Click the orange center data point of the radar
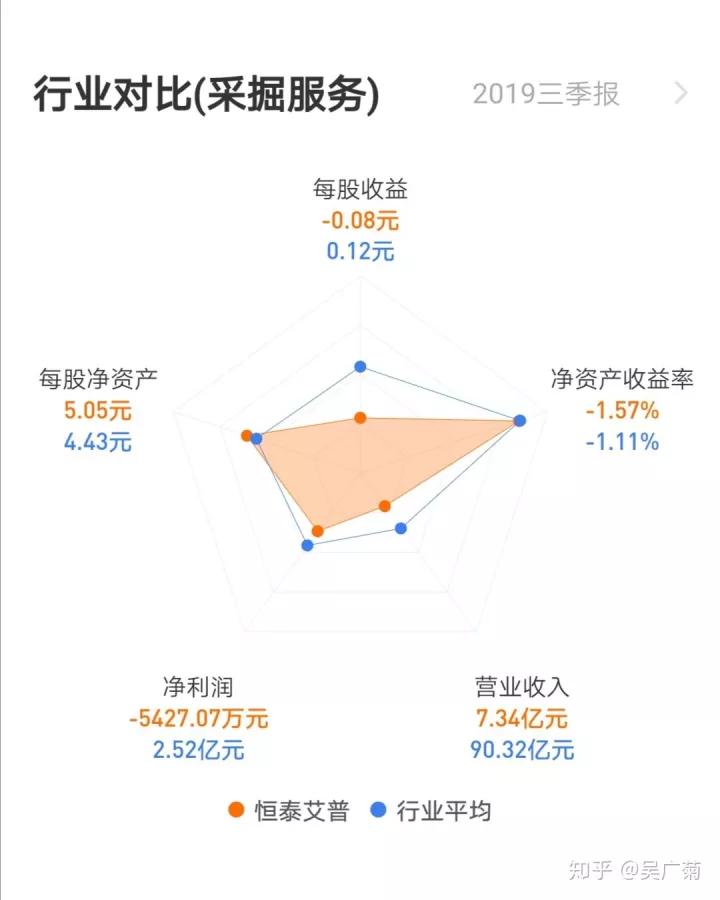The width and height of the screenshot is (720, 900). (360, 418)
